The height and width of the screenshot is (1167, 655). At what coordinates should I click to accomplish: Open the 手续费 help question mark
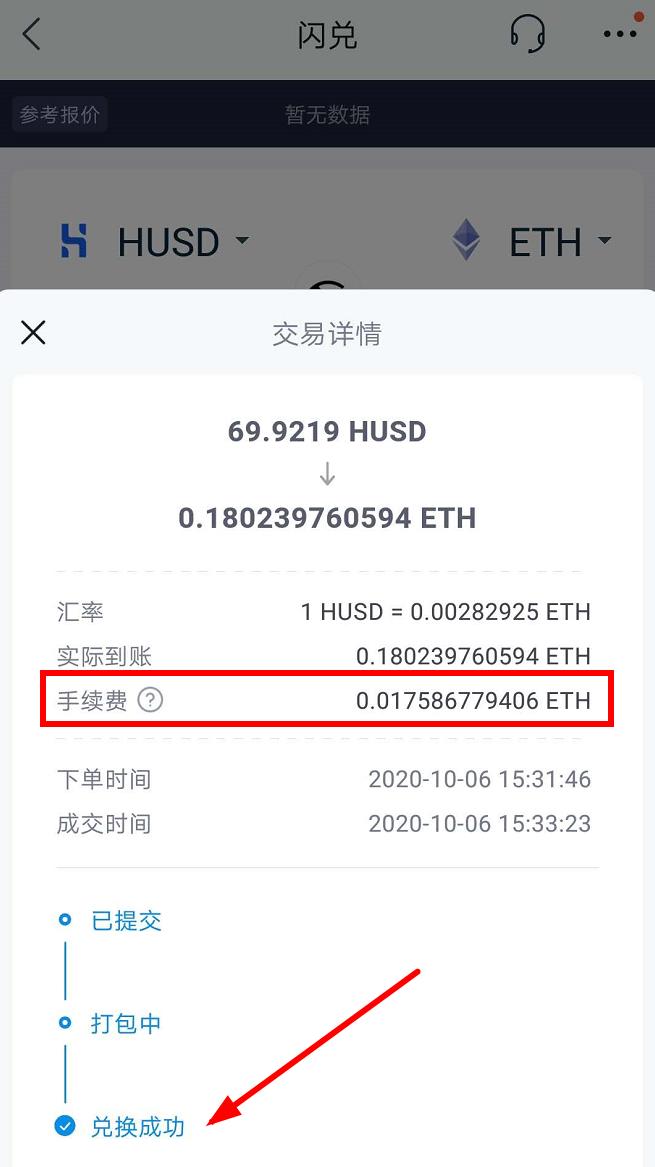pos(150,700)
